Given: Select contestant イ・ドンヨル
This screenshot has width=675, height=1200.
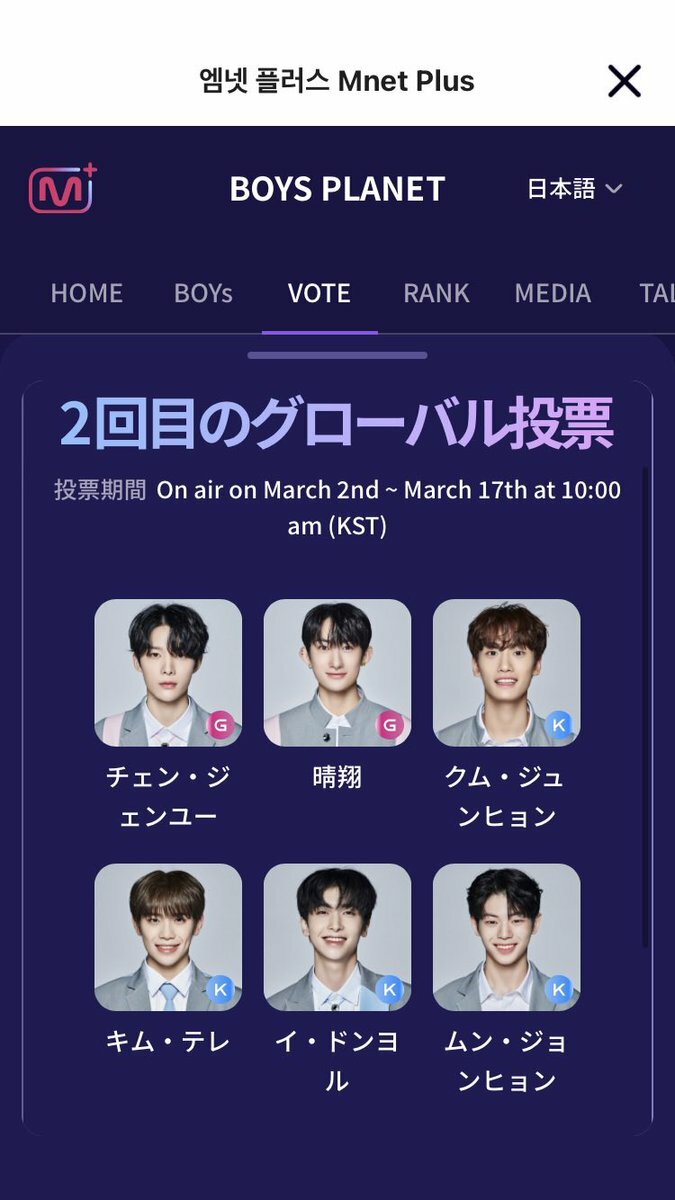Looking at the screenshot, I should [x=337, y=937].
